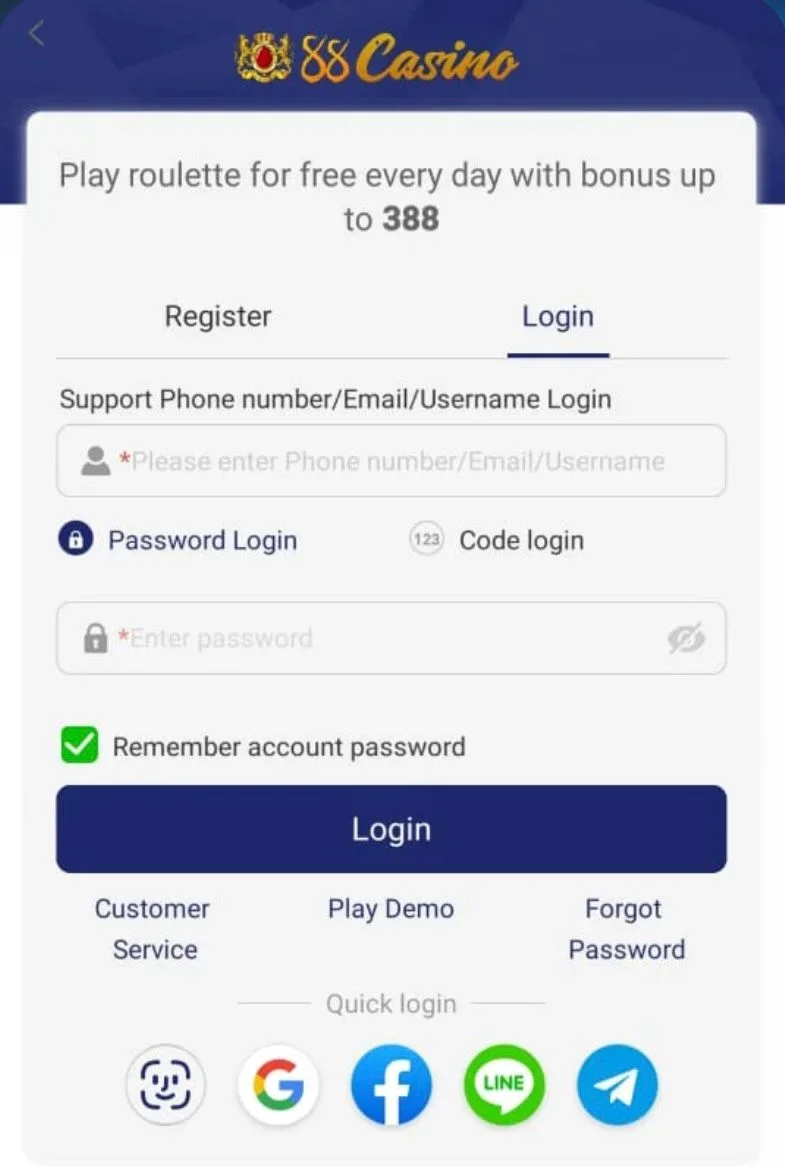Open Customer Service
This screenshot has height=1167, width=785.
[153, 929]
